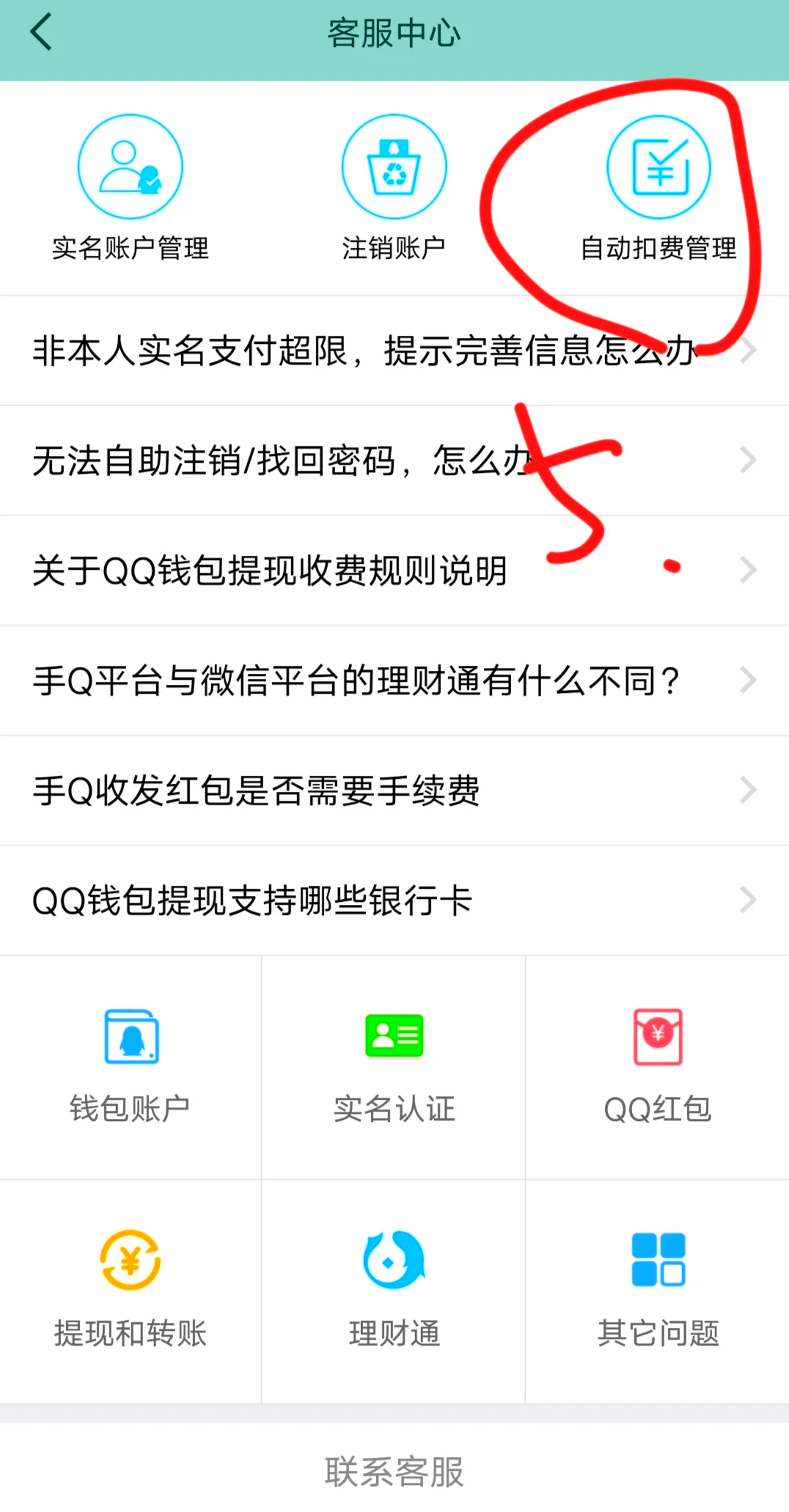The image size is (789, 1512).
Task: Open 无法自助注销/找回密码 help item
Action: (x=394, y=460)
